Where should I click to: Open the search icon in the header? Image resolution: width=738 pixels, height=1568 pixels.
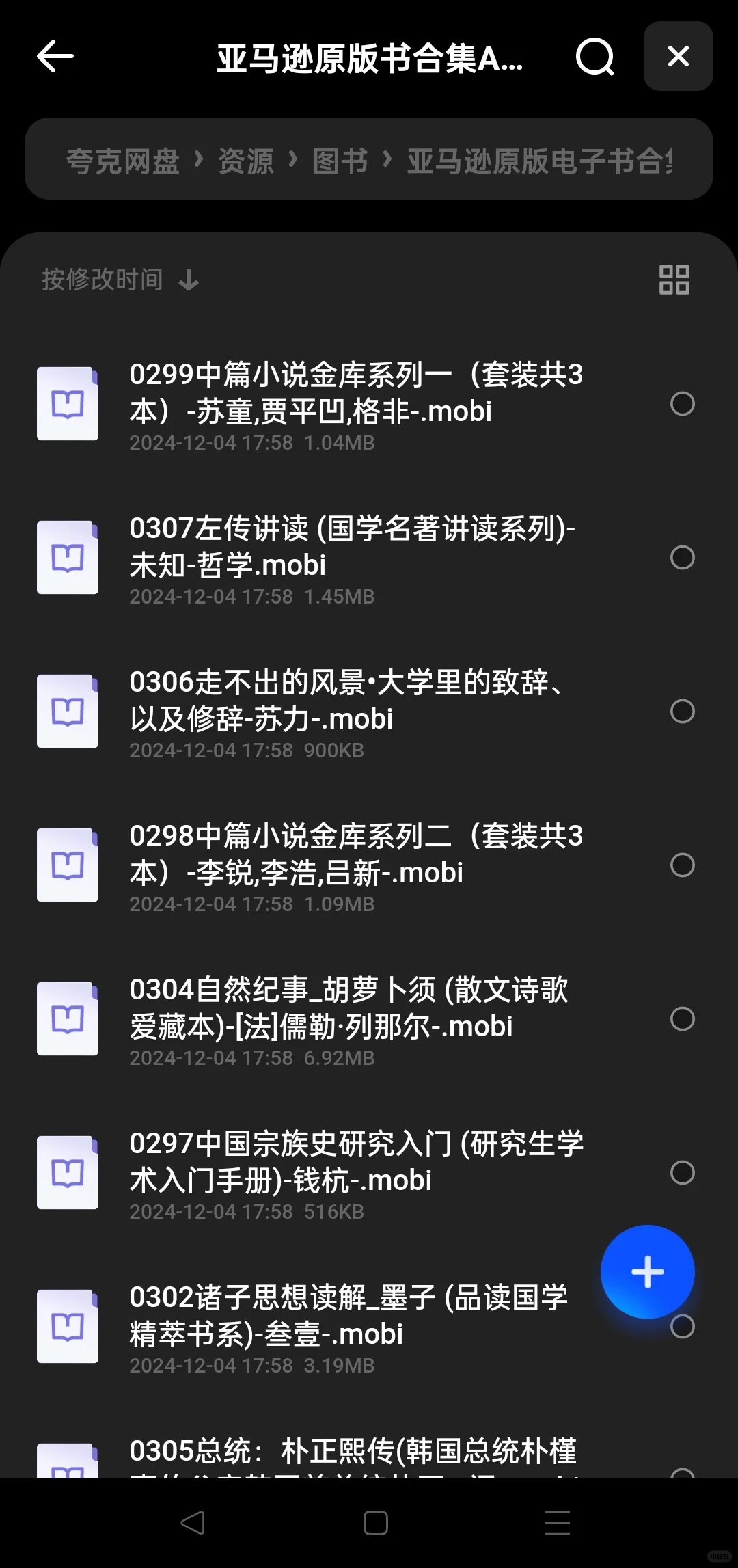pyautogui.click(x=594, y=57)
